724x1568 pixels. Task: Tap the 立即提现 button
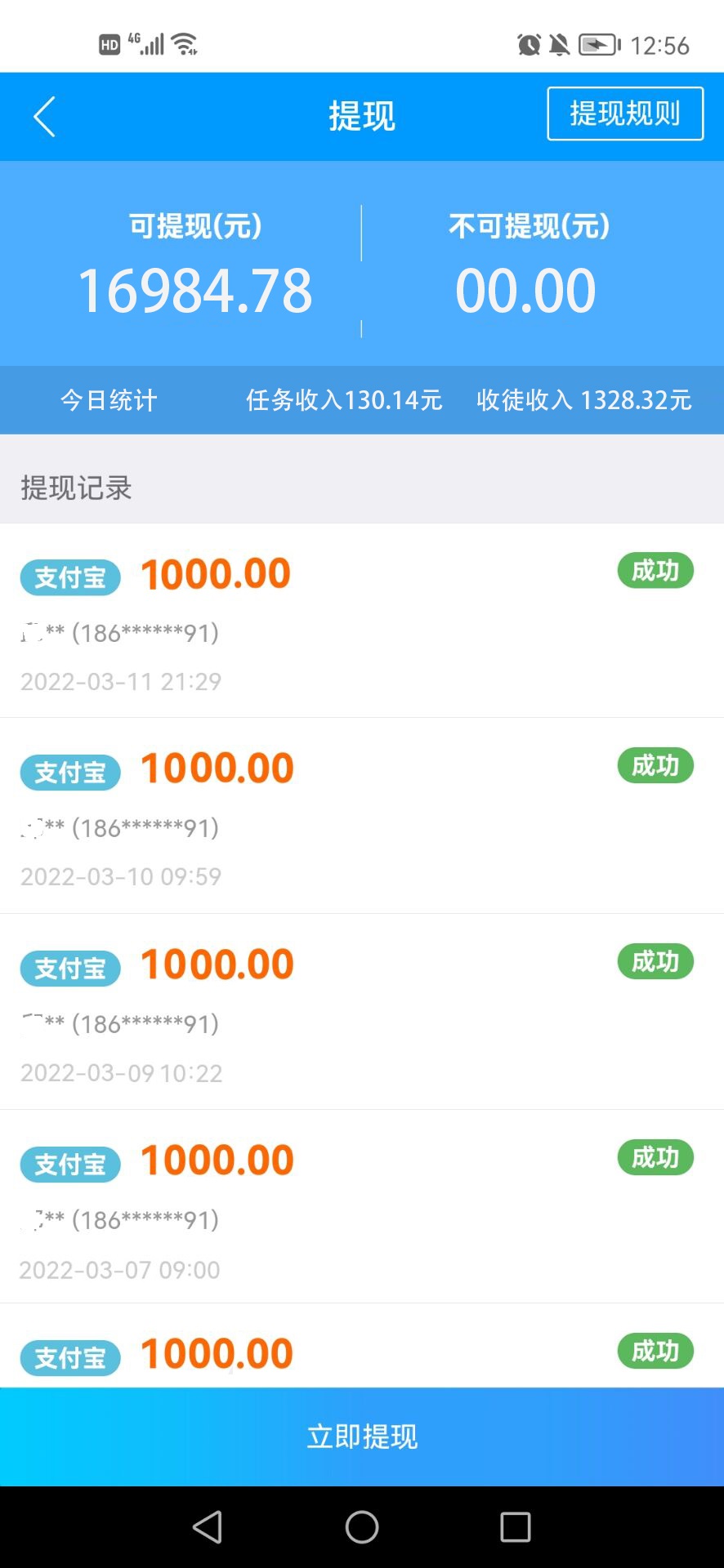362,1437
